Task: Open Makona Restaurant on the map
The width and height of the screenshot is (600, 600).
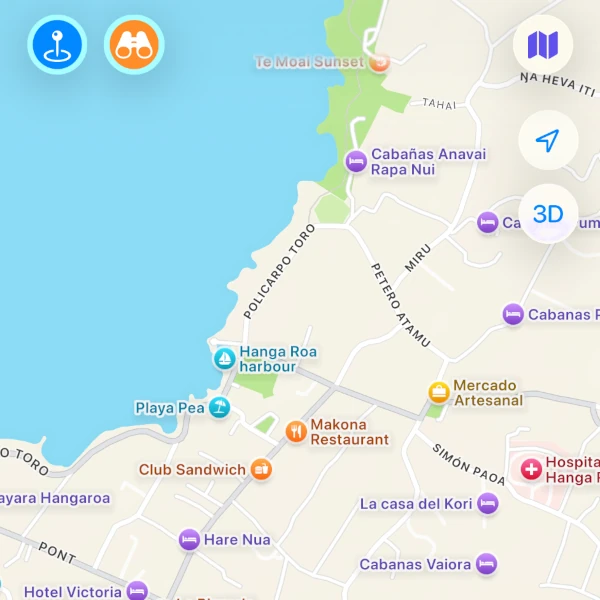Action: [296, 431]
